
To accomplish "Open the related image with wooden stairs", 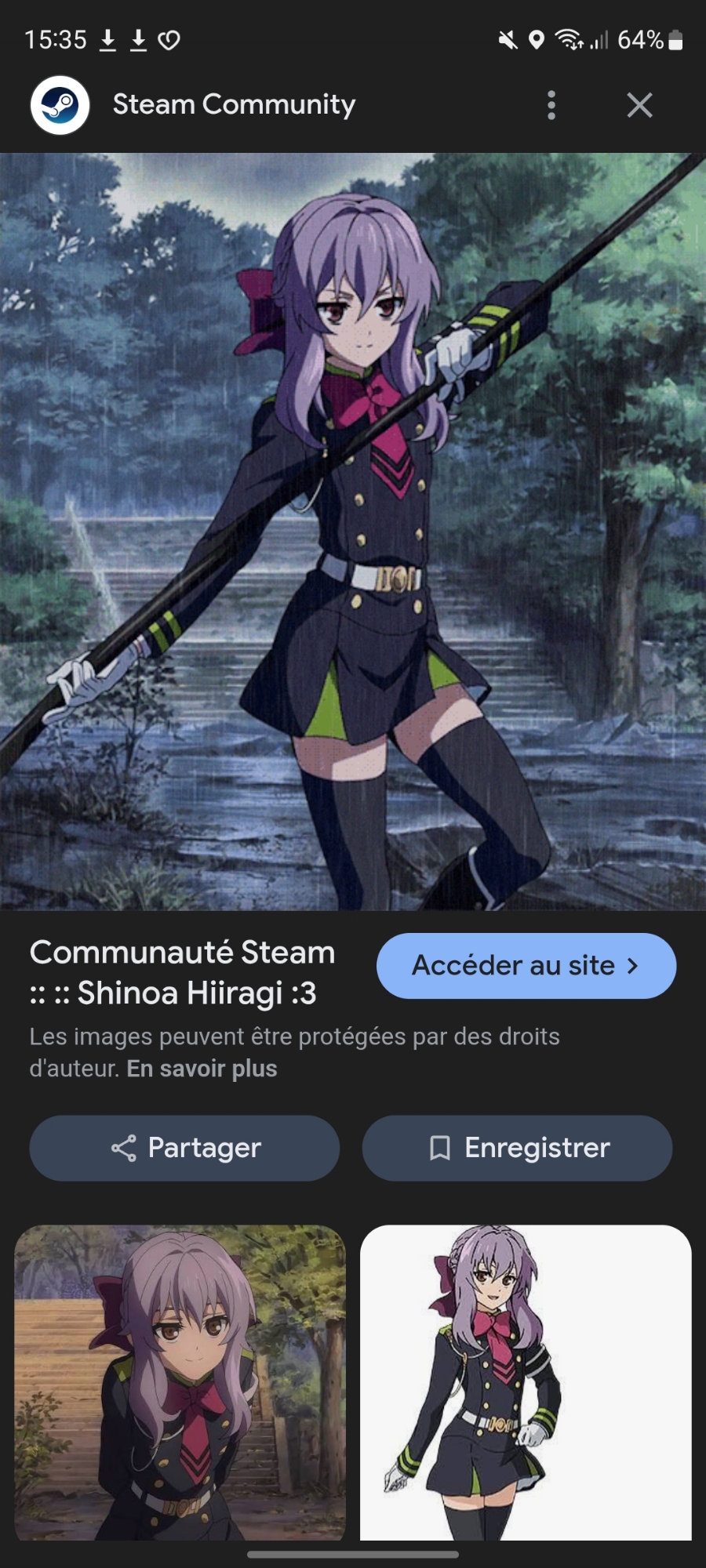I will pyautogui.click(x=180, y=1381).
